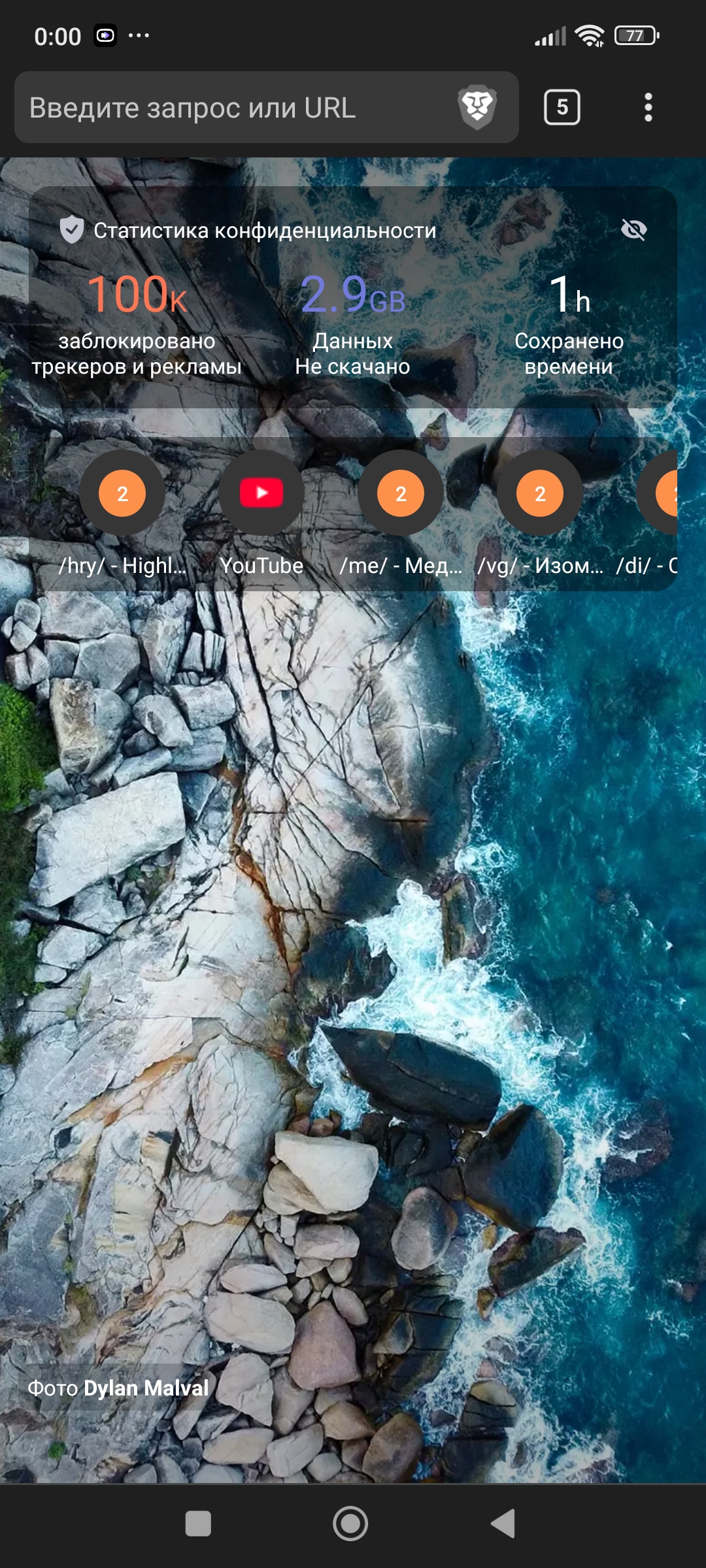706x1568 pixels.
Task: Go back with the system back button
Action: 503,1524
